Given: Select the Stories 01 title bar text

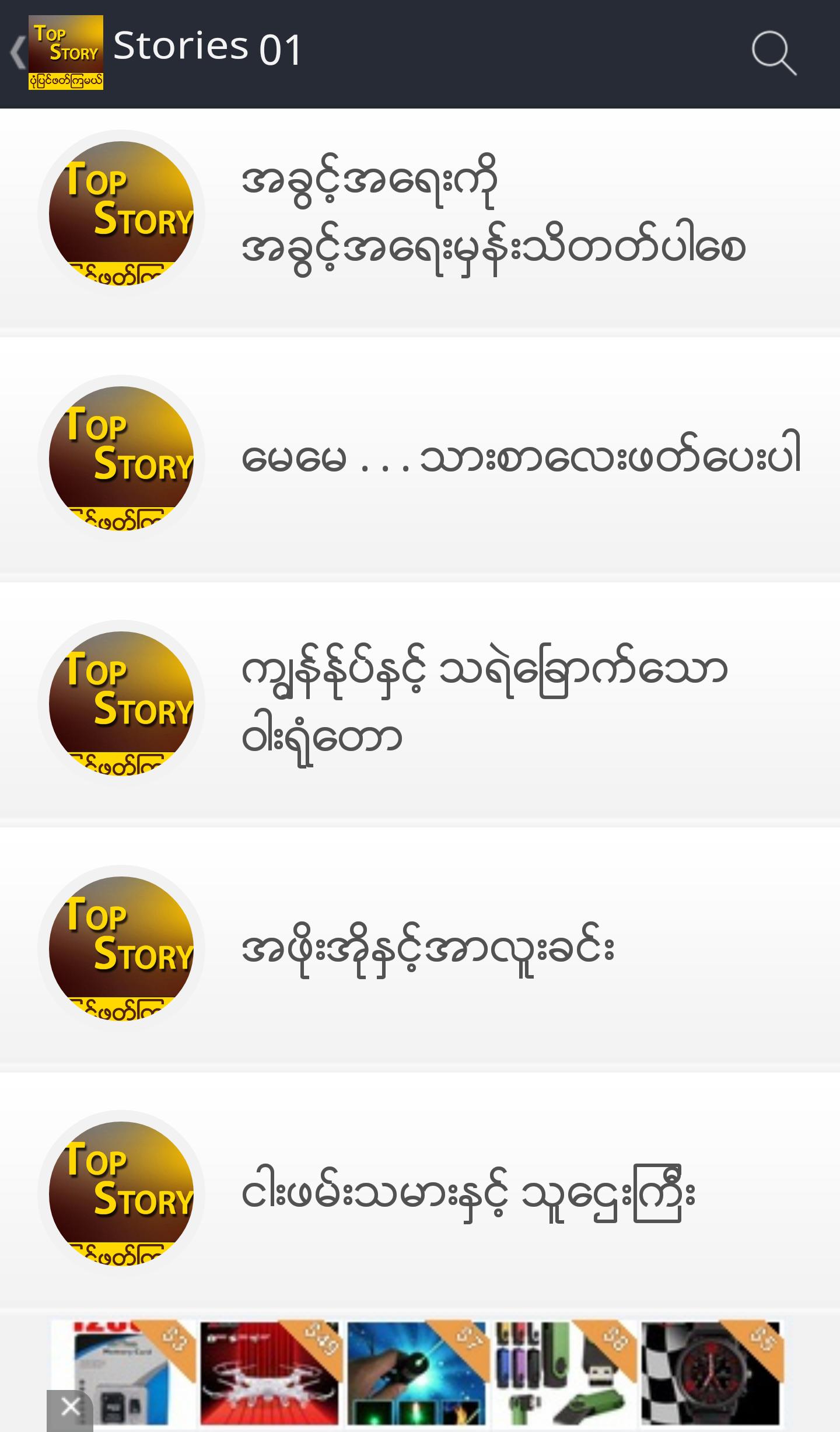Looking at the screenshot, I should pyautogui.click(x=207, y=48).
